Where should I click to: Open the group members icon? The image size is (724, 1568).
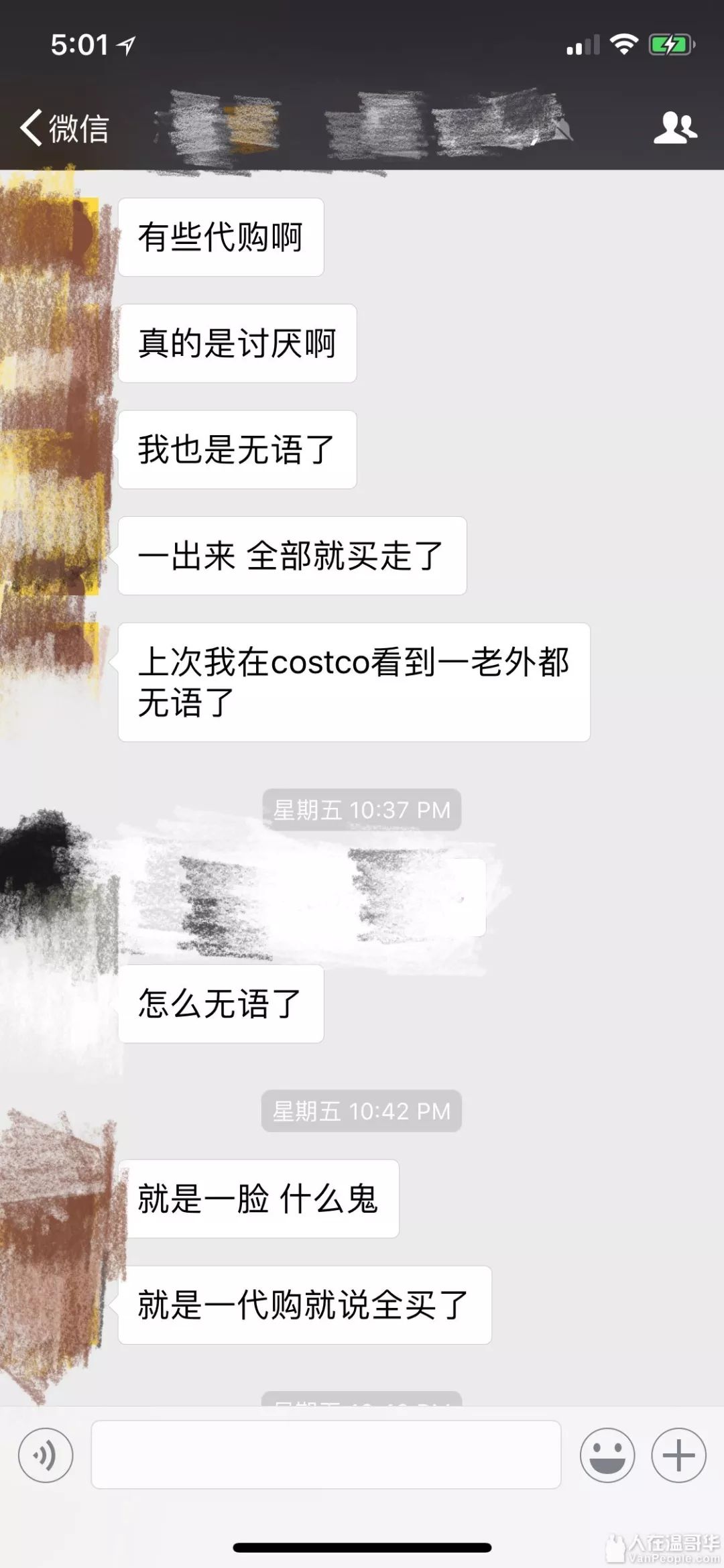675,127
